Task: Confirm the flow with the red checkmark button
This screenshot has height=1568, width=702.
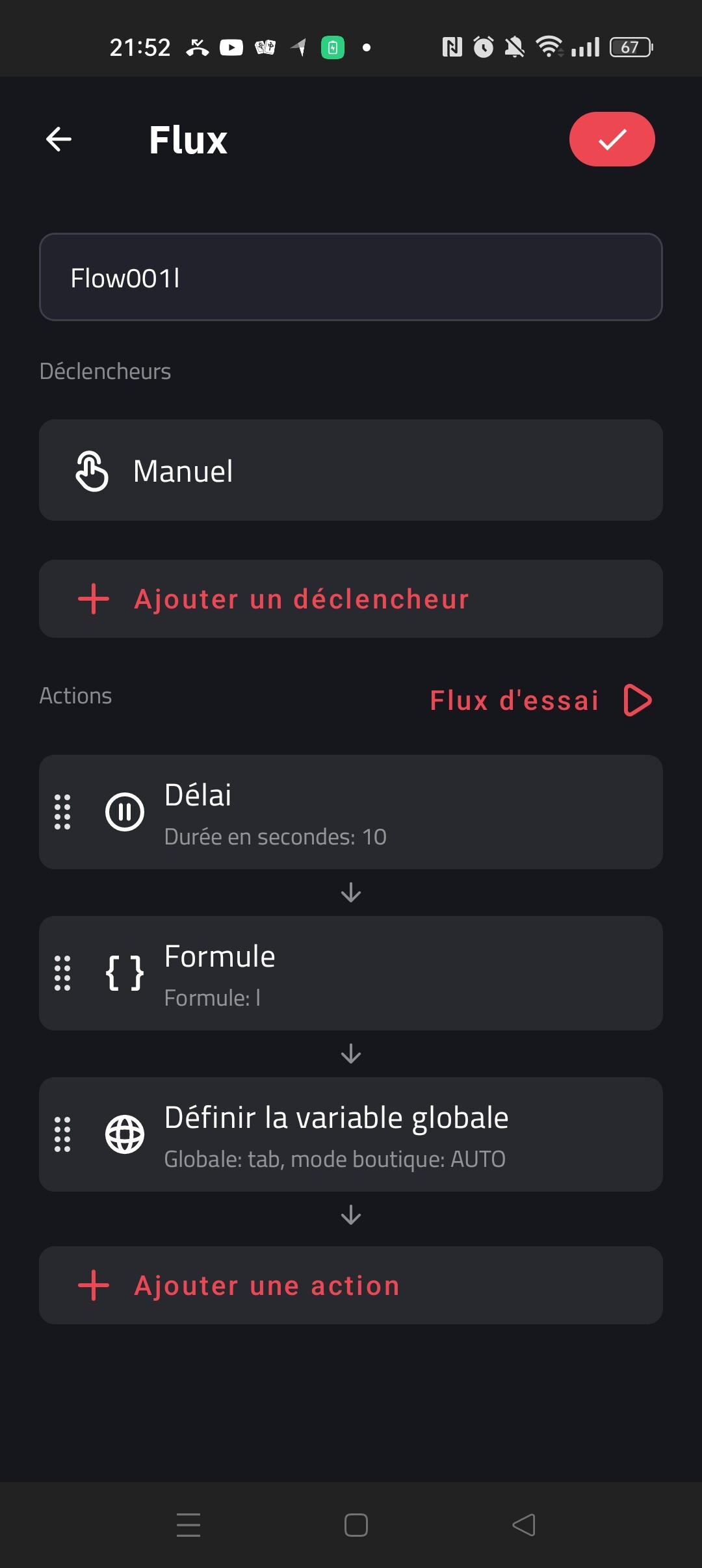Action: 612,139
